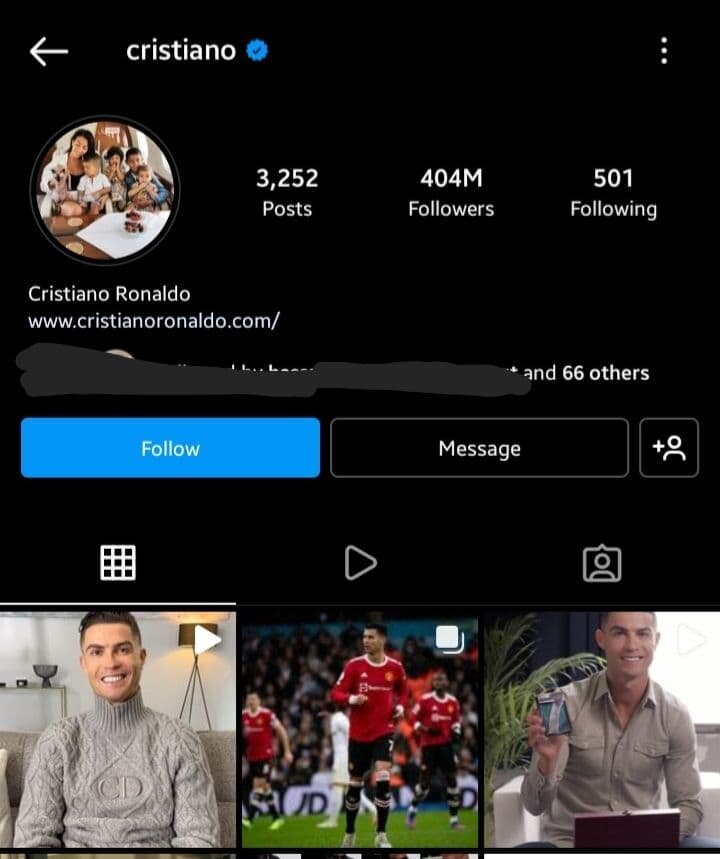The width and height of the screenshot is (720, 859).
Task: Open the video post with grey sweater
Action: click(x=118, y=730)
